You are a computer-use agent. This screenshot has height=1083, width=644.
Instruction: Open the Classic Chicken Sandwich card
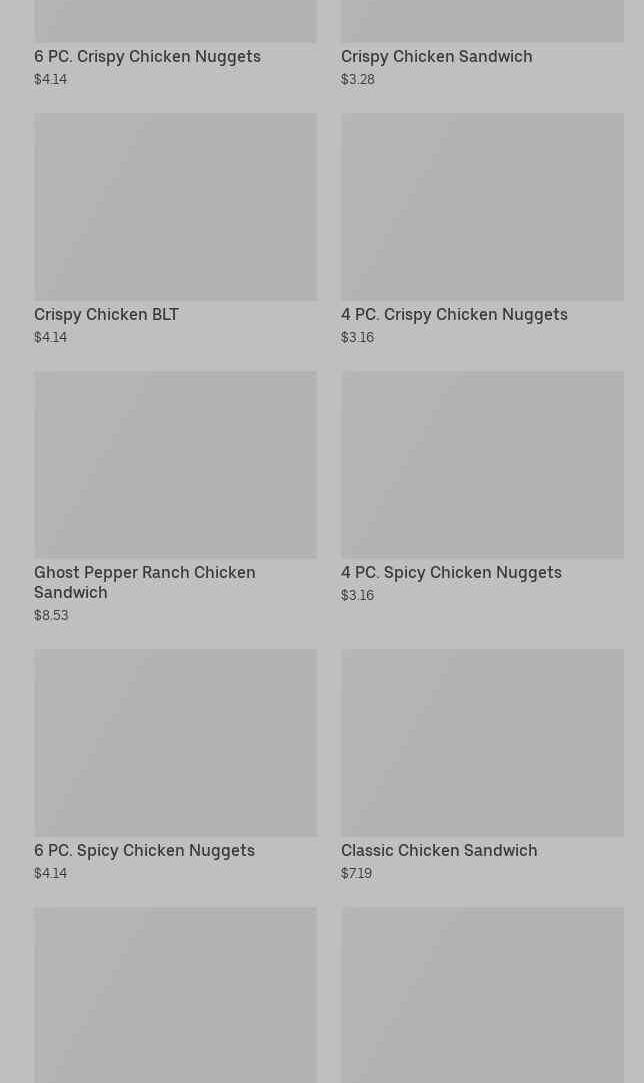coord(482,765)
